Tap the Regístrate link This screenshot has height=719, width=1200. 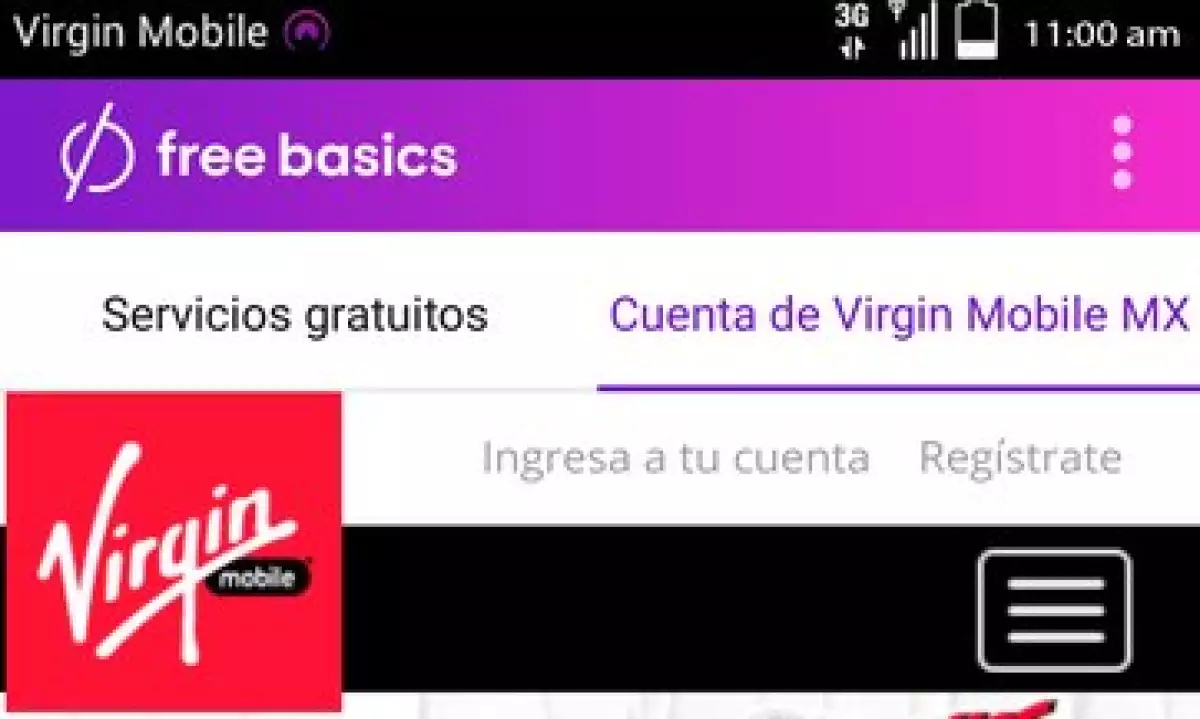(x=1020, y=458)
